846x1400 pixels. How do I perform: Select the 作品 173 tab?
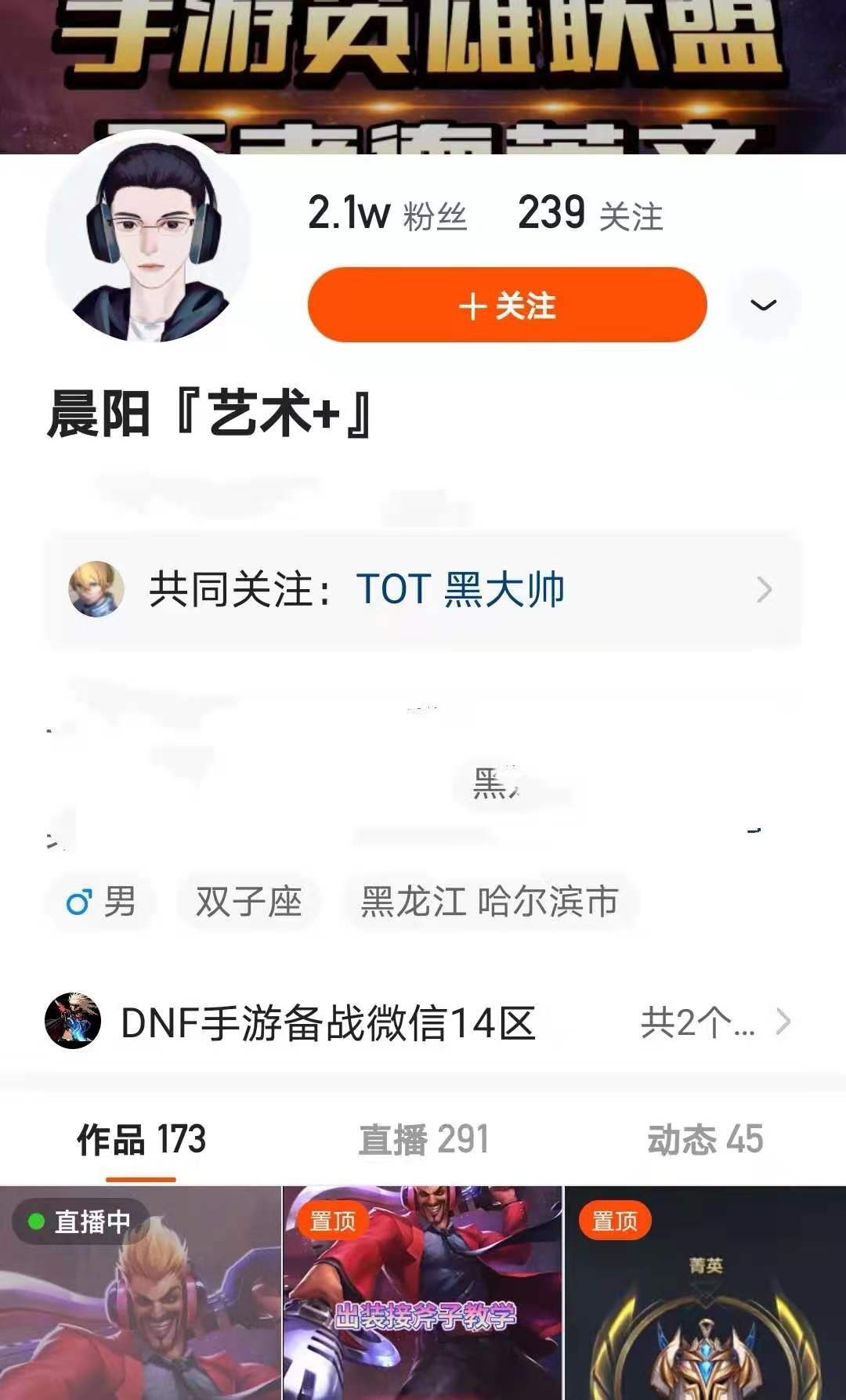pyautogui.click(x=141, y=1140)
